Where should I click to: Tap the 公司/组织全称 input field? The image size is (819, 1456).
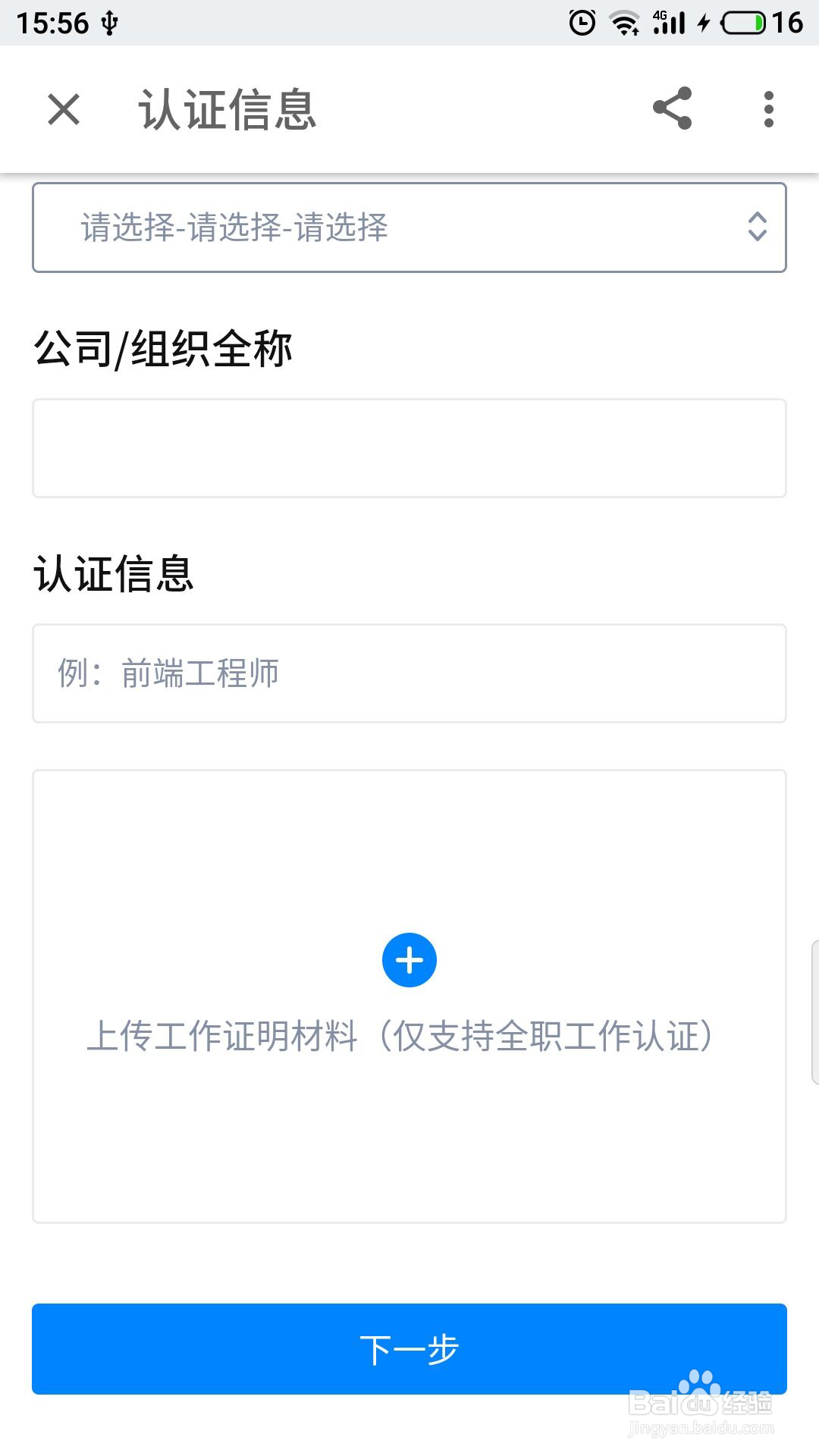(409, 447)
